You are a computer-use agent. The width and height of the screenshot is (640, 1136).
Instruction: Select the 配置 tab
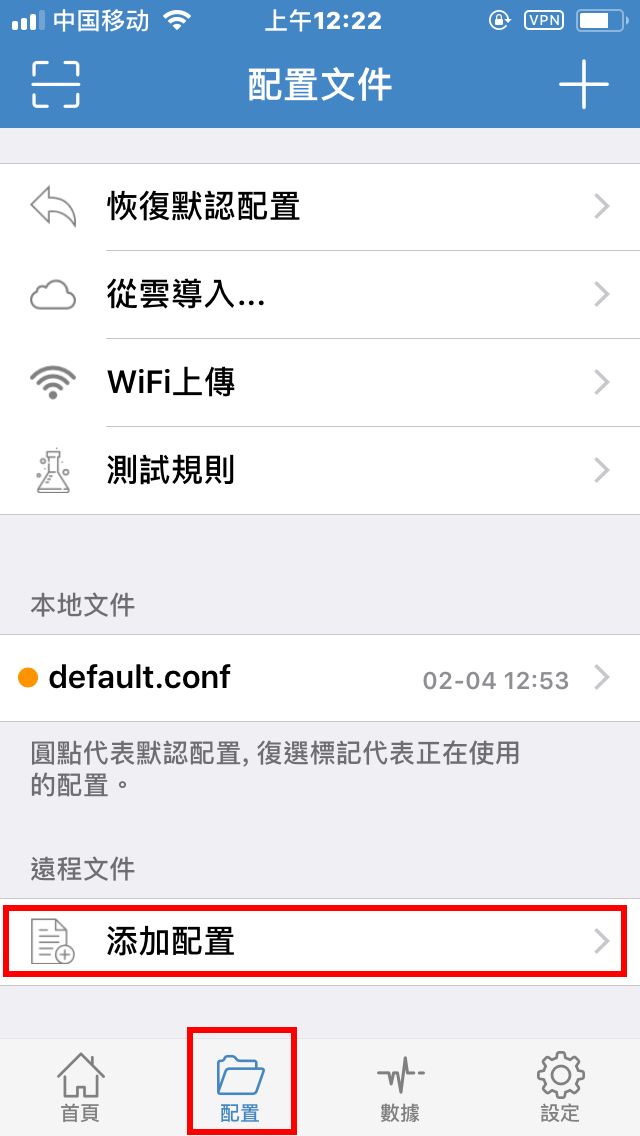[x=240, y=1088]
